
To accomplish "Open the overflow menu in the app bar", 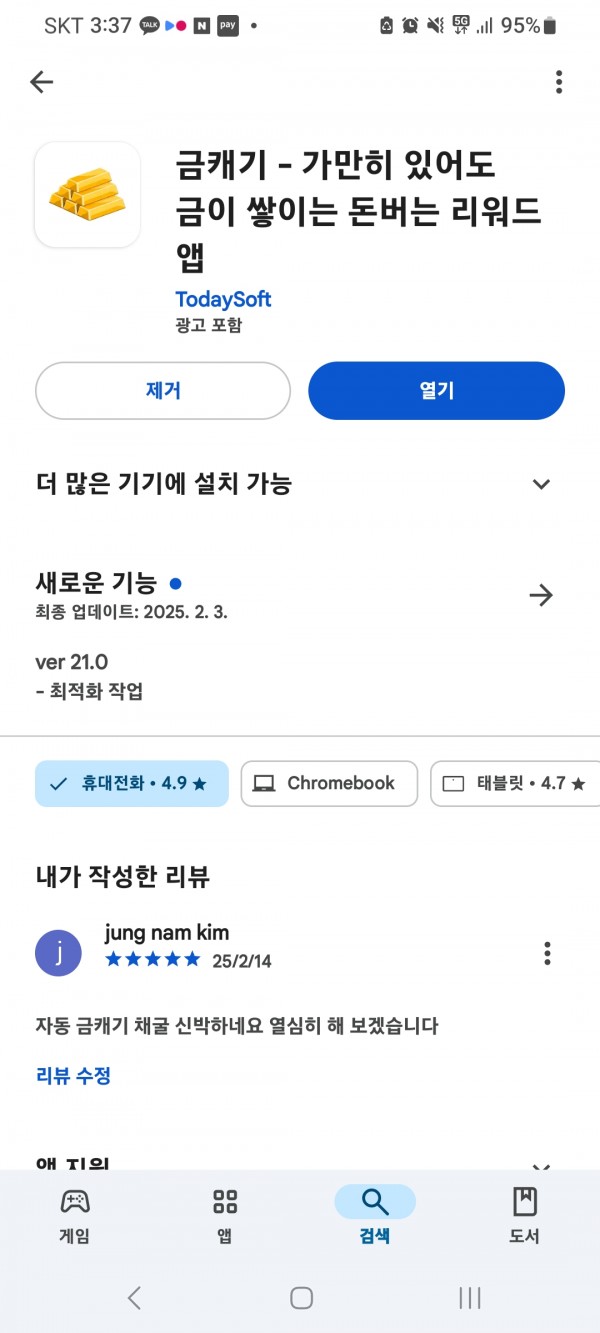I will click(559, 82).
